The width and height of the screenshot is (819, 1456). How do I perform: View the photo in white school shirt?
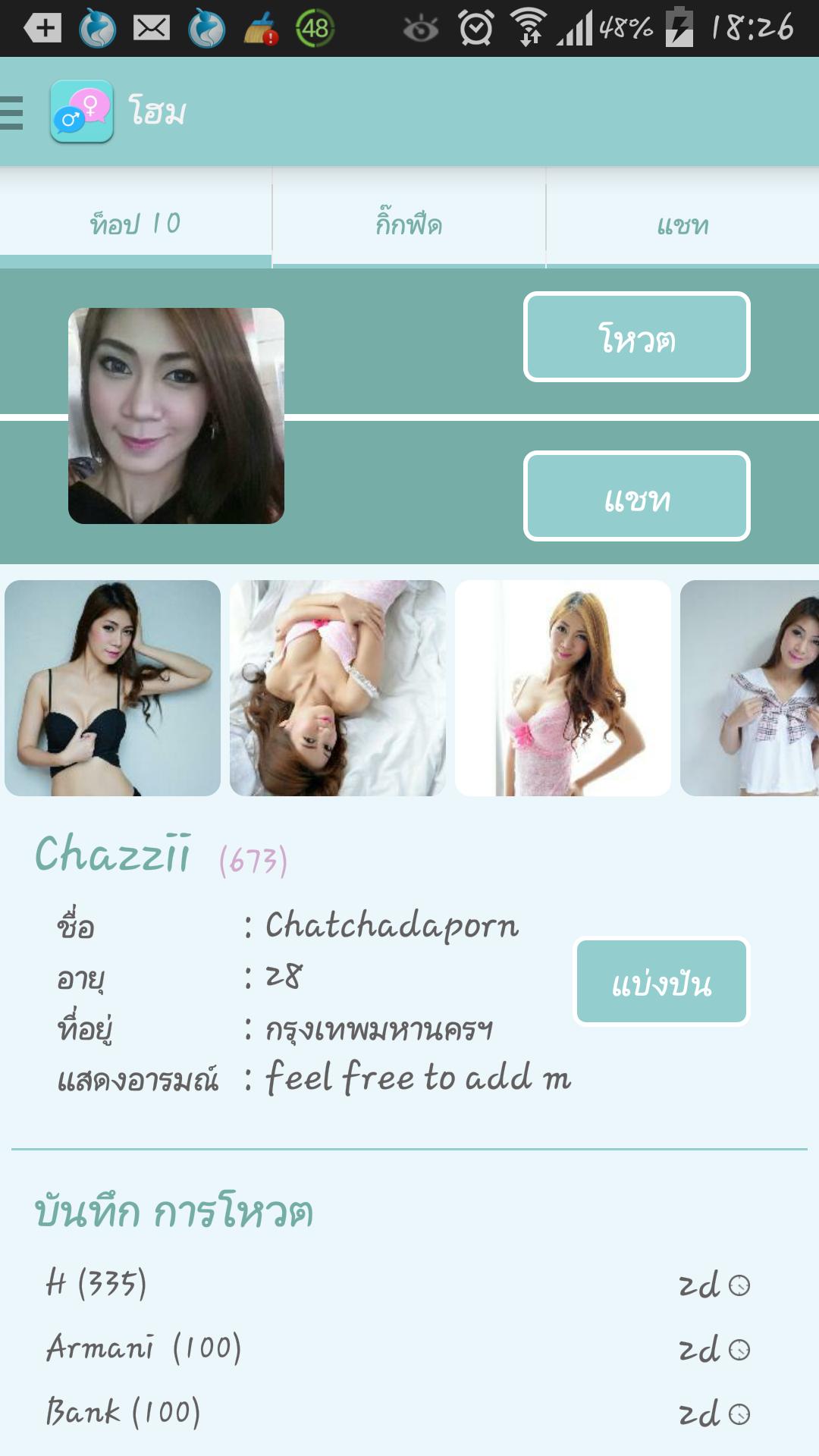[751, 688]
